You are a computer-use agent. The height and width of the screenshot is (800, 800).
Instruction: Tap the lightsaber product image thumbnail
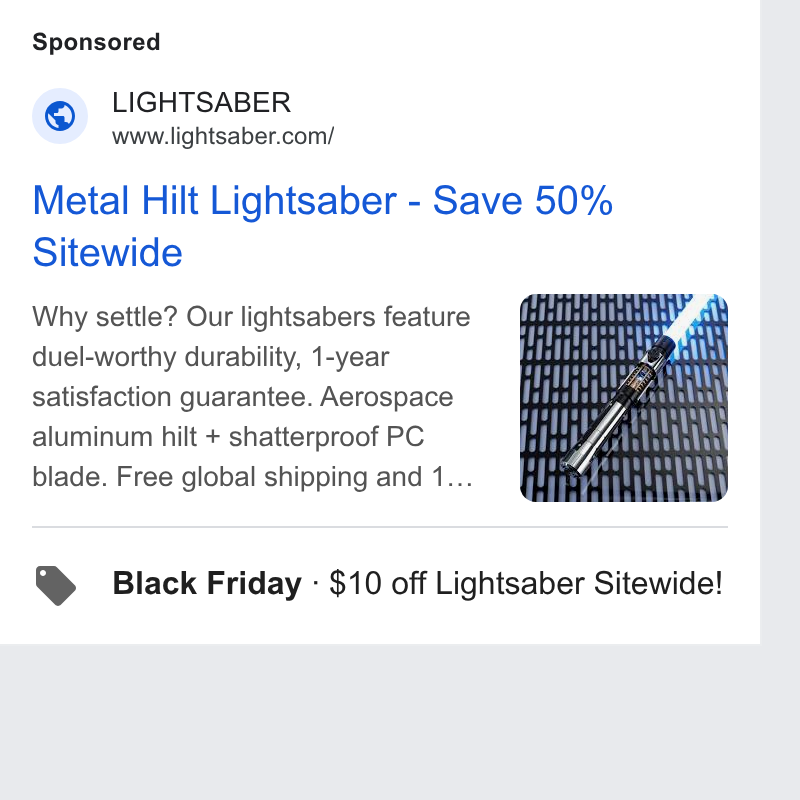(623, 398)
